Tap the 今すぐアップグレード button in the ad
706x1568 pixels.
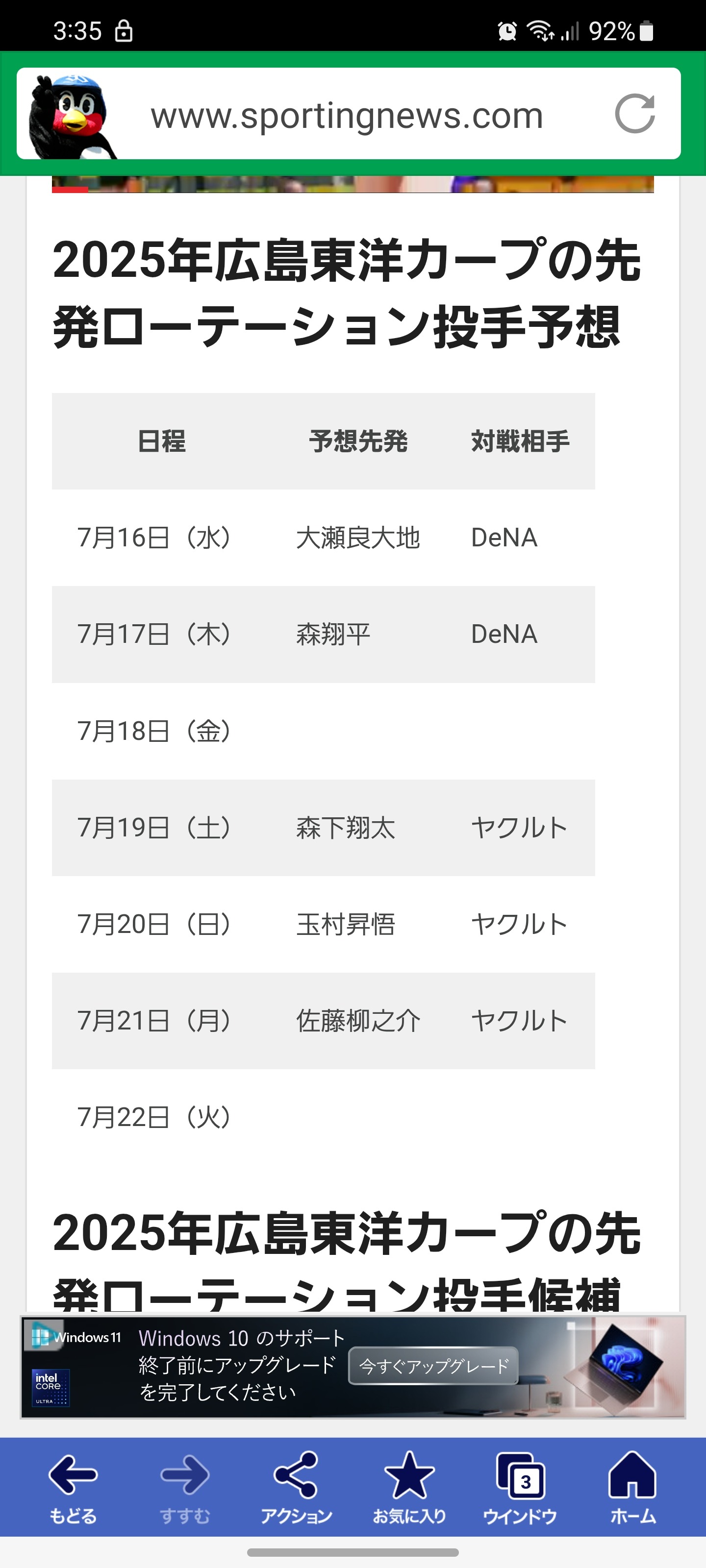(x=434, y=1366)
